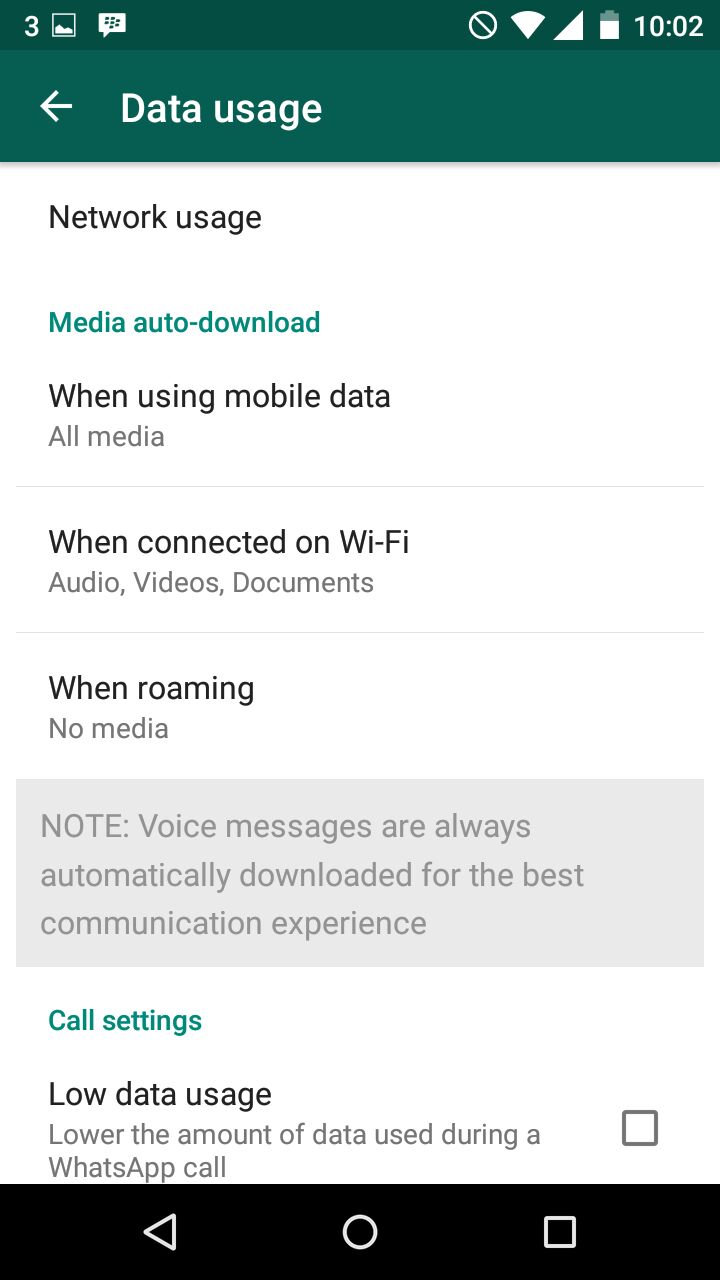This screenshot has width=720, height=1280.
Task: Open Network usage
Action: point(155,217)
